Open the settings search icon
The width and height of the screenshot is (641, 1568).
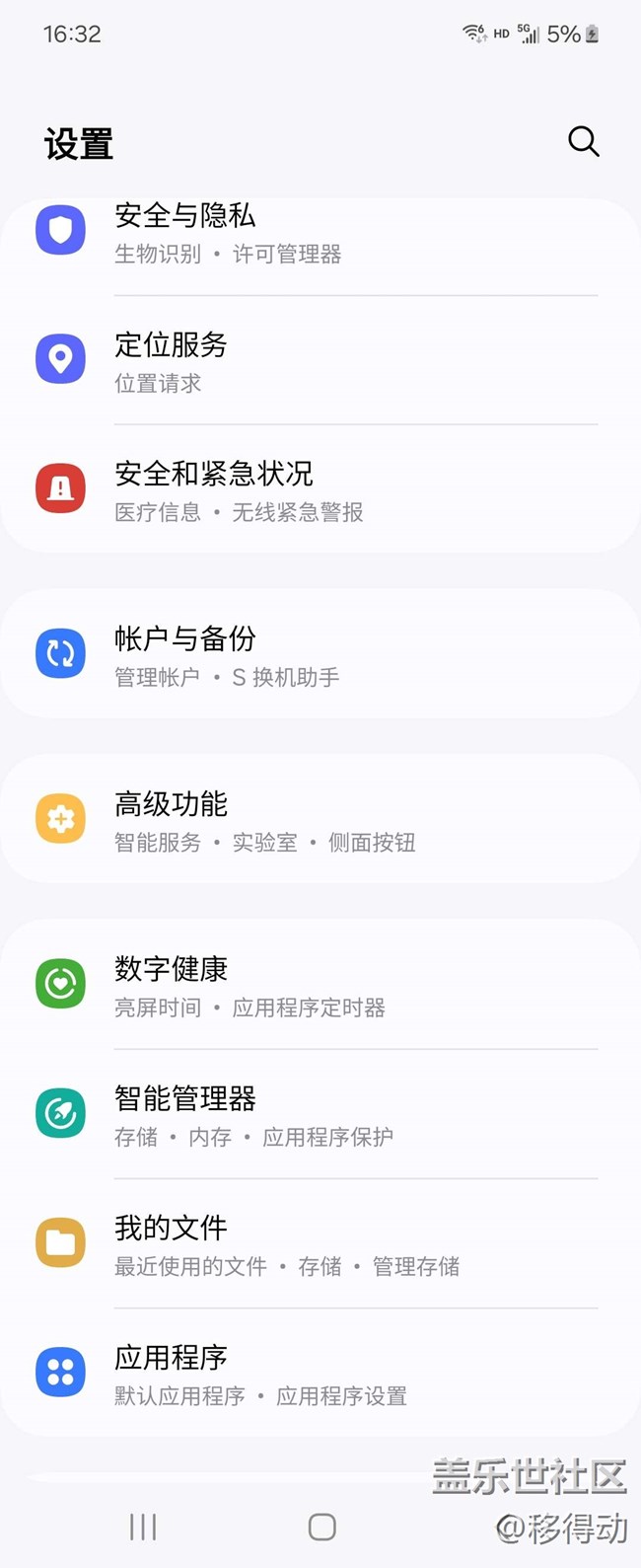[x=583, y=141]
